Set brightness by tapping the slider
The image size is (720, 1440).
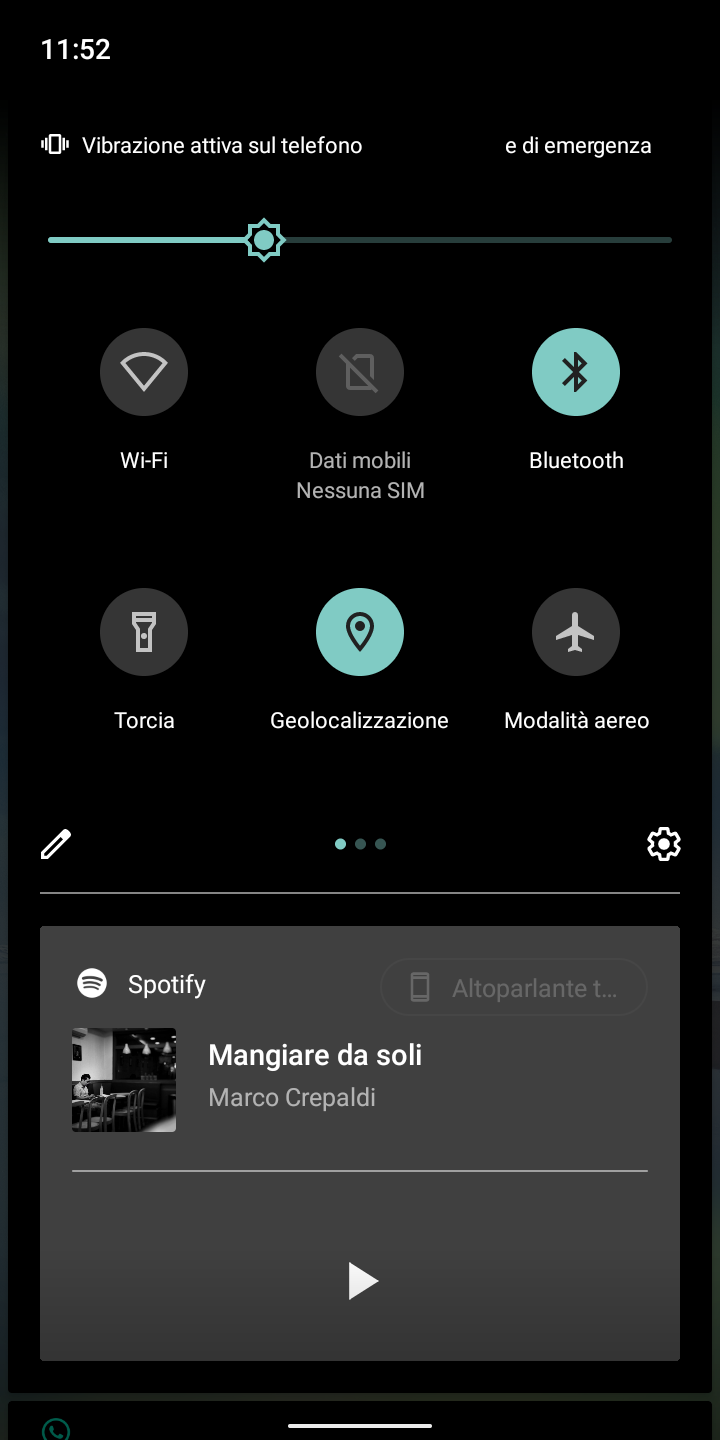coord(360,240)
